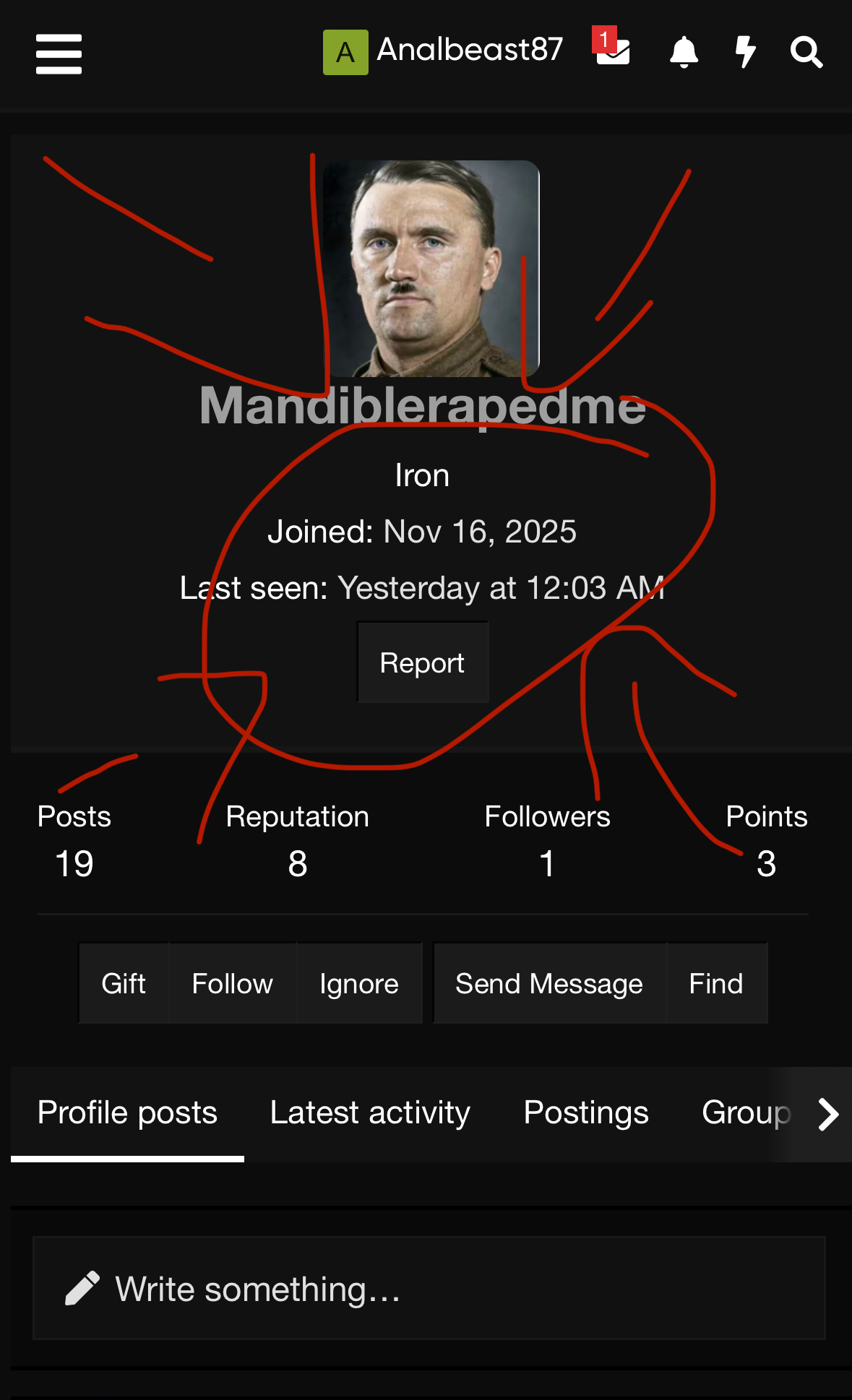The height and width of the screenshot is (1400, 852).
Task: Switch to the Groups tab
Action: tap(744, 1112)
